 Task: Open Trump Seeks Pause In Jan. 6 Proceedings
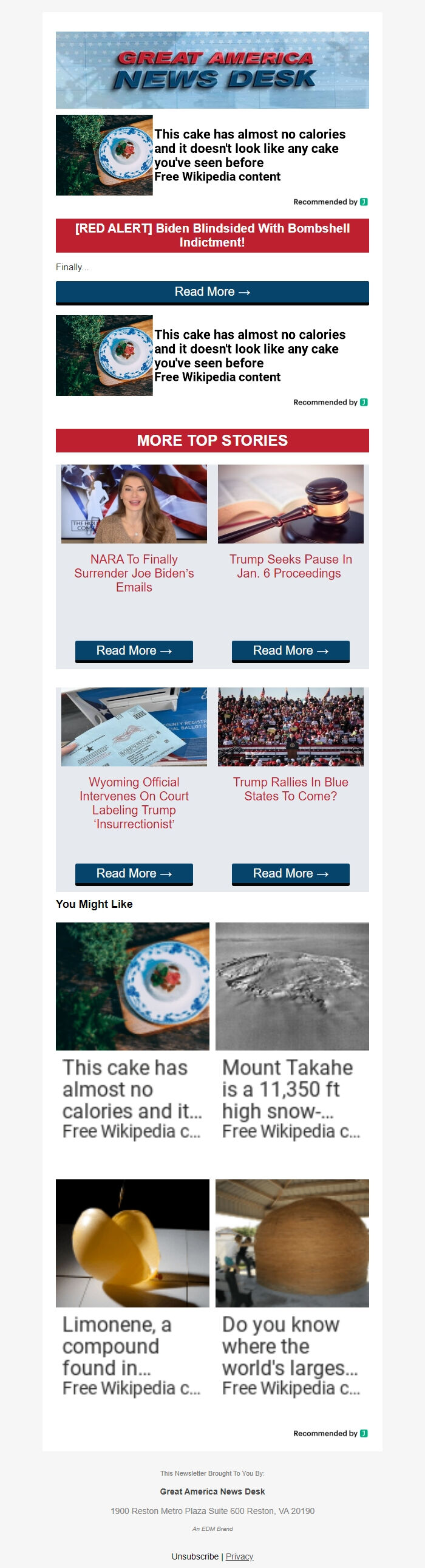click(290, 566)
